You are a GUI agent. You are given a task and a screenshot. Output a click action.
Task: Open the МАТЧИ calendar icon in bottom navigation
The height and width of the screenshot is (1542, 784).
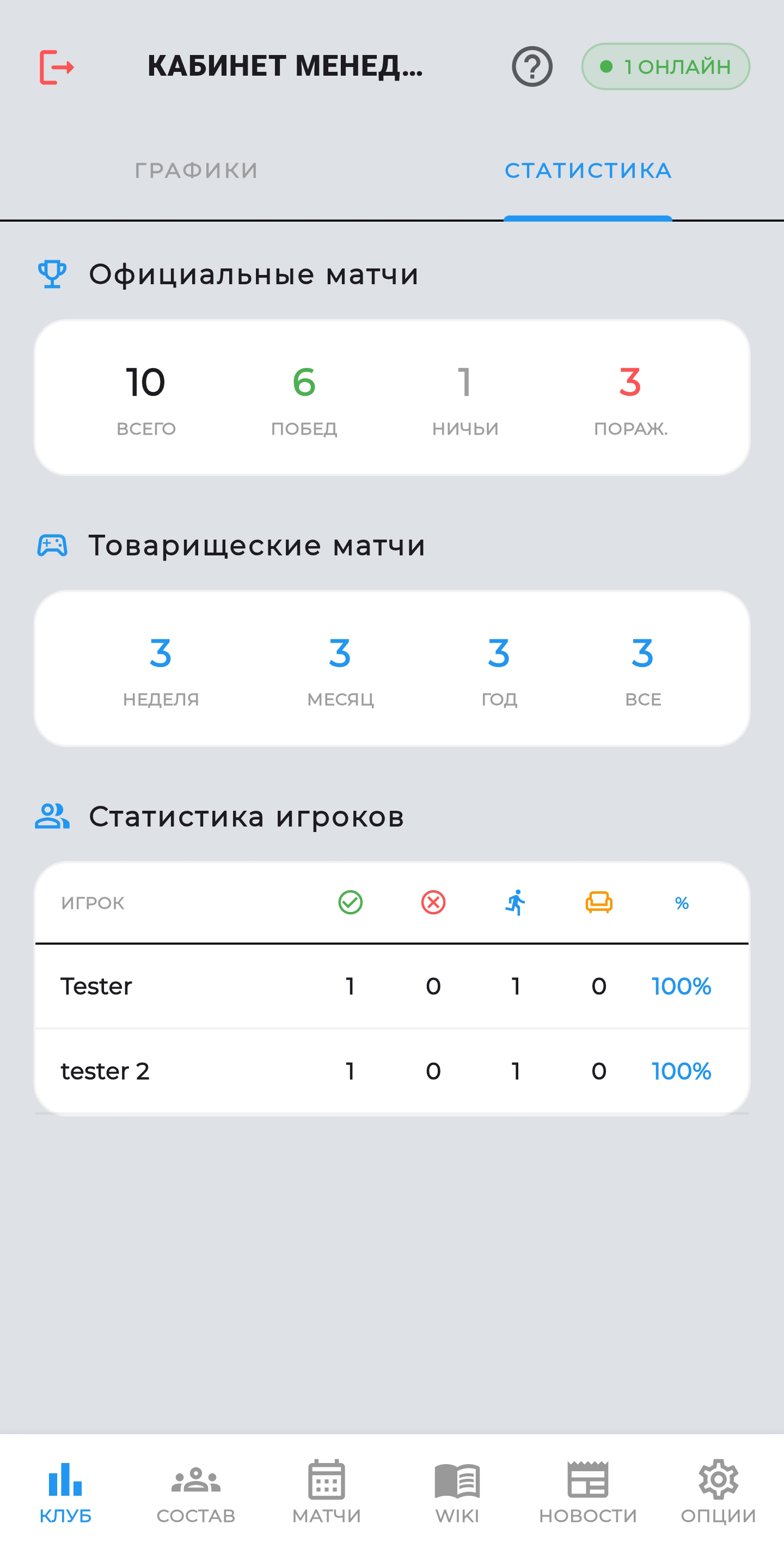(x=326, y=1478)
